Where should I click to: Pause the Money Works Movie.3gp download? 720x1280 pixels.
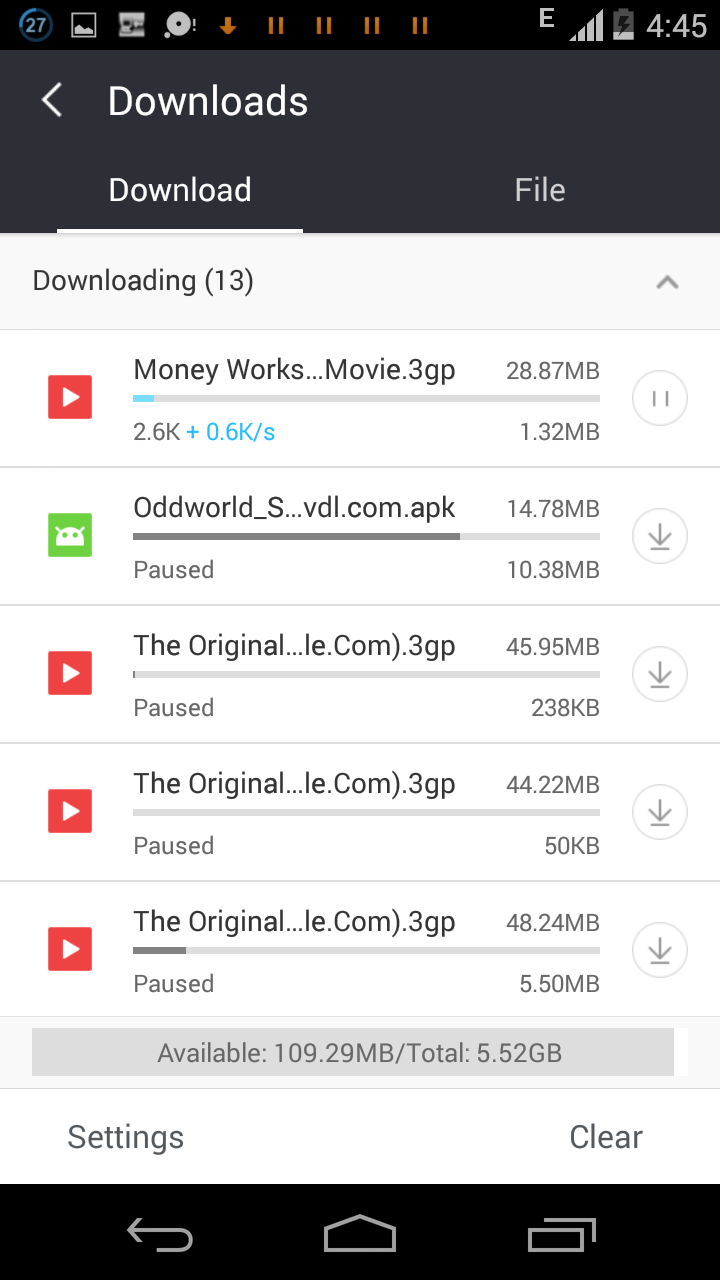coord(660,398)
